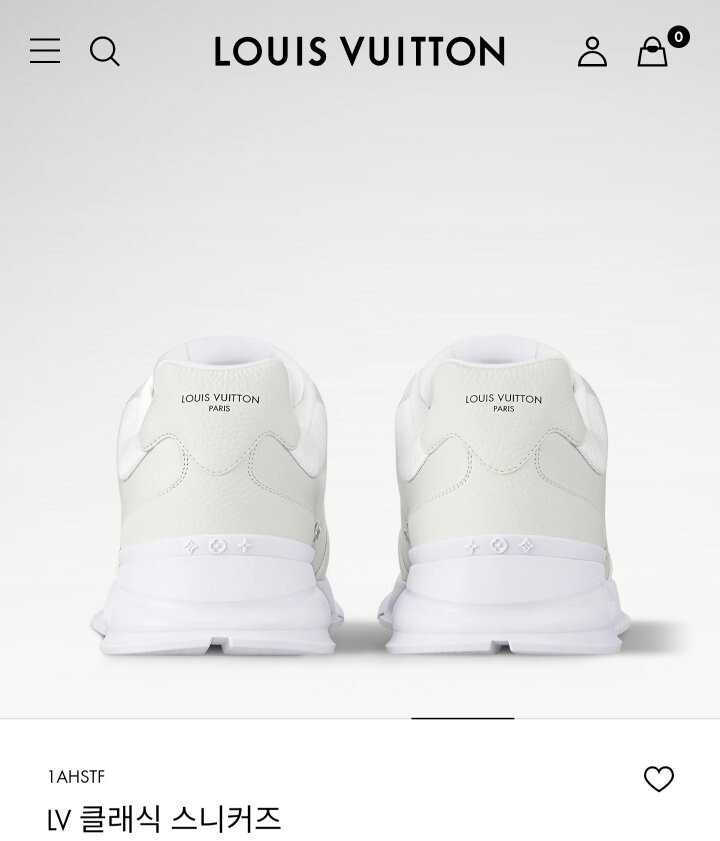View the shopping bag
720x841 pixels.
pos(653,51)
